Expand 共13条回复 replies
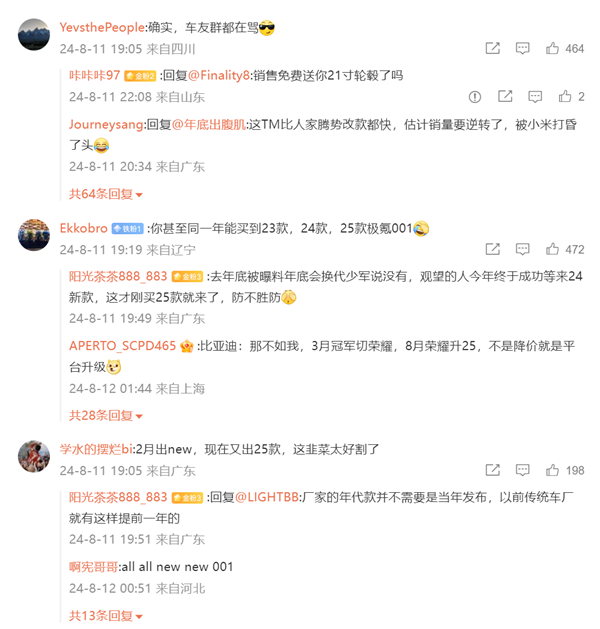The height and width of the screenshot is (629, 600). point(105,615)
